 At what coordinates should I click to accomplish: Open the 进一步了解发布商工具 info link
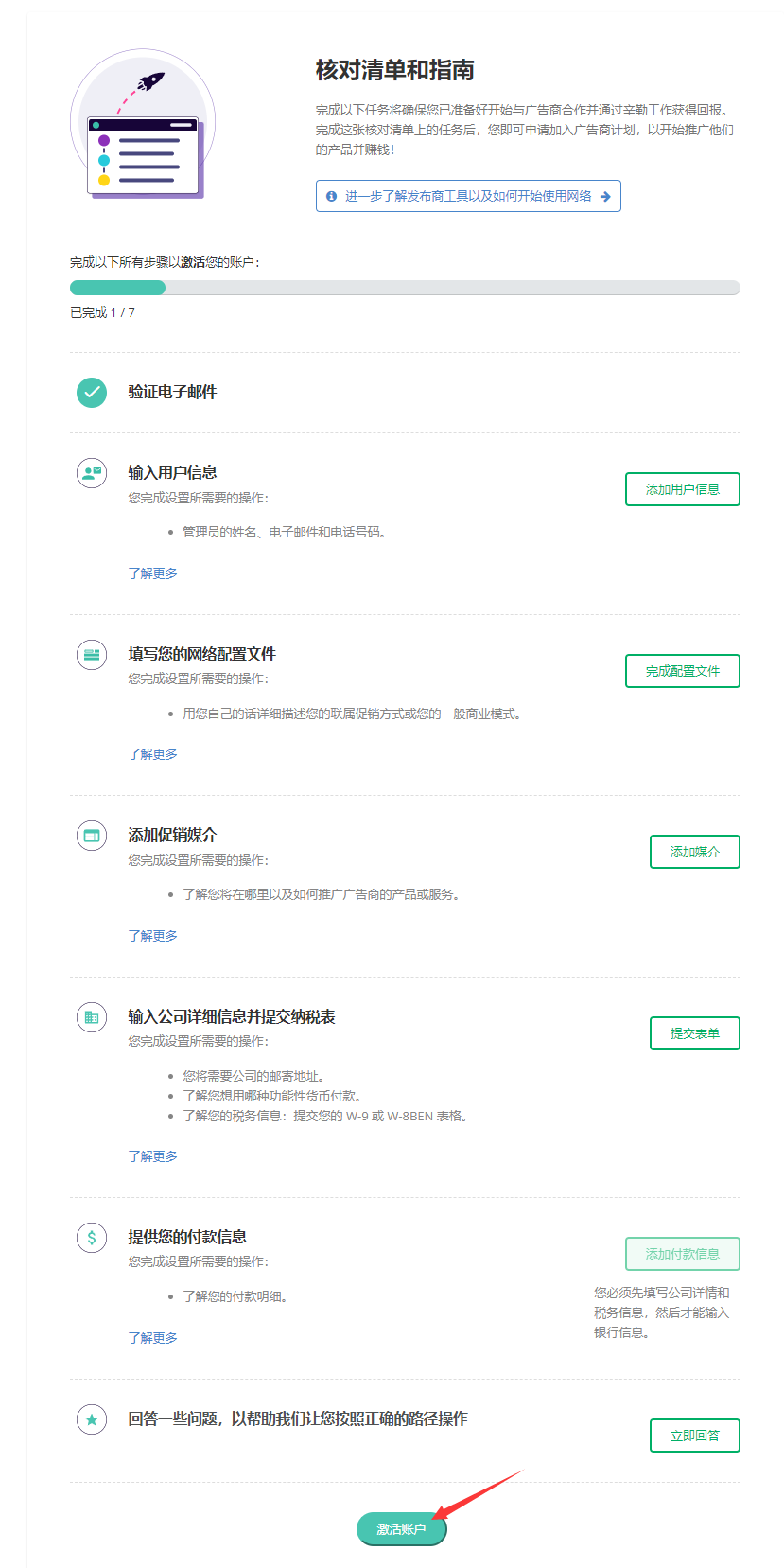coord(468,196)
